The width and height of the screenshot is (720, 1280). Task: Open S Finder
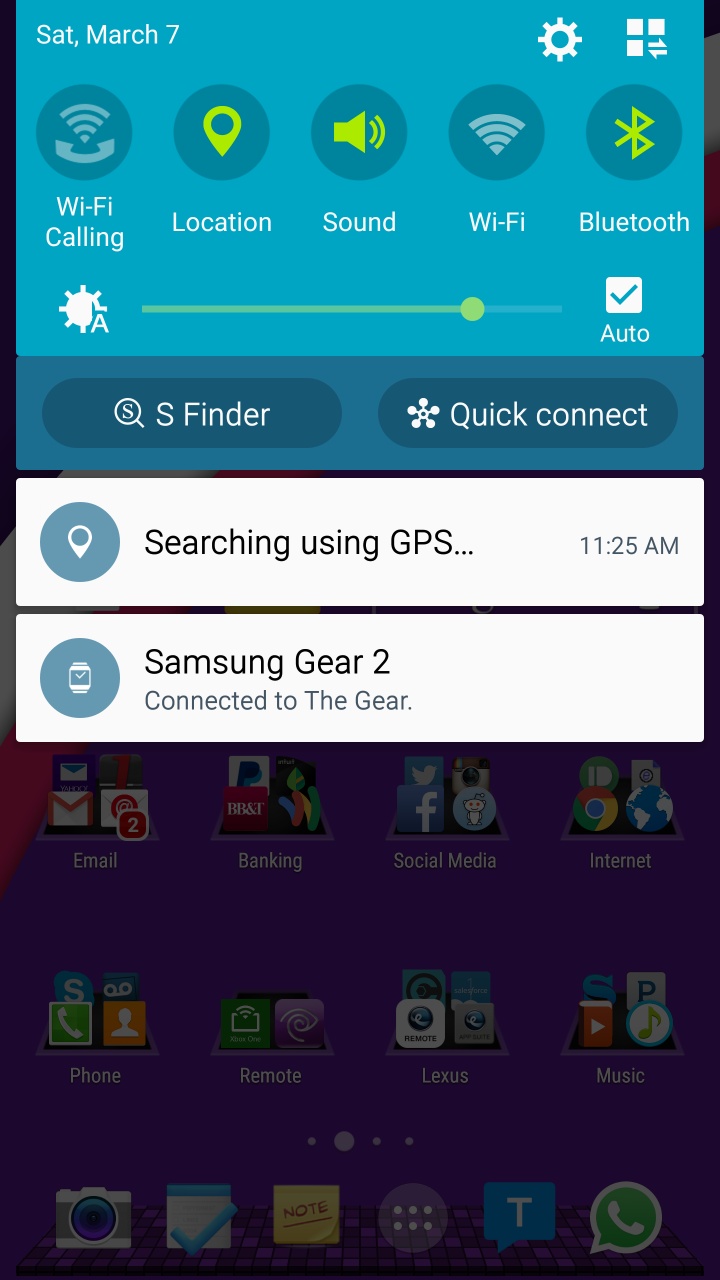[192, 413]
